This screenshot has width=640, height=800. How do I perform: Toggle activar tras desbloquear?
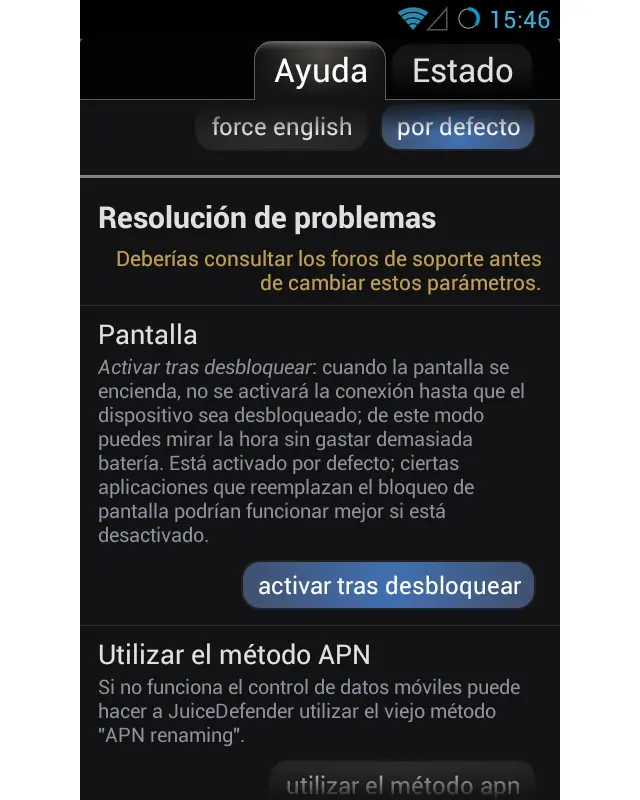click(x=389, y=586)
